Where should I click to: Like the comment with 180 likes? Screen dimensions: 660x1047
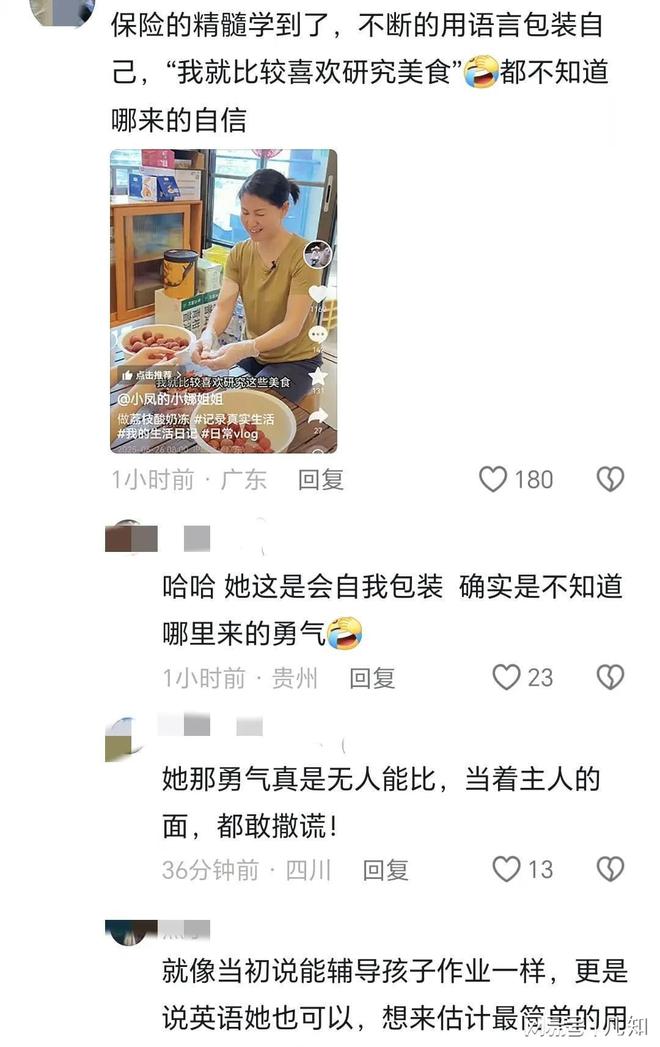pyautogui.click(x=493, y=480)
